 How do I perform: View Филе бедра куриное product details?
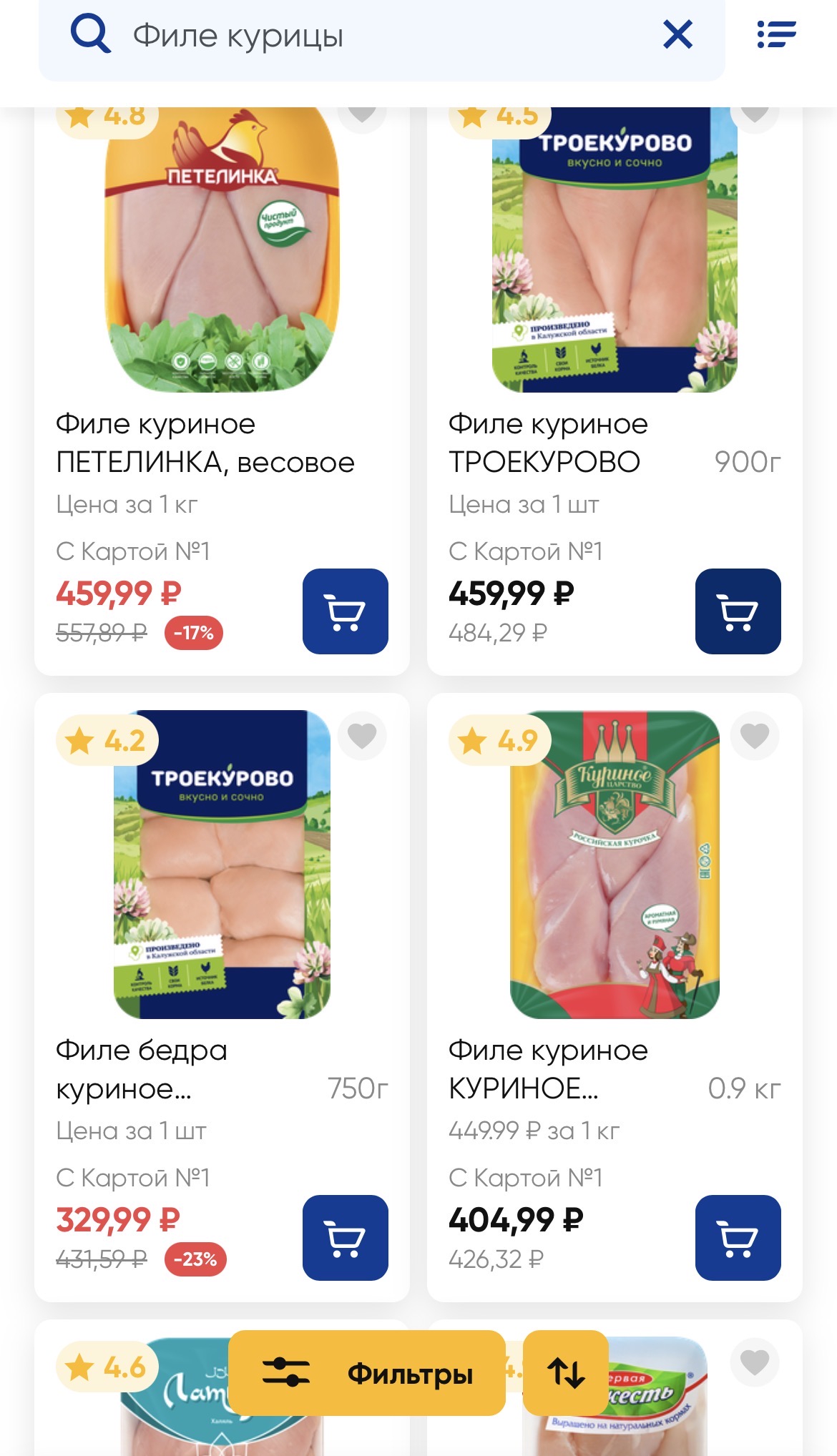[x=222, y=865]
